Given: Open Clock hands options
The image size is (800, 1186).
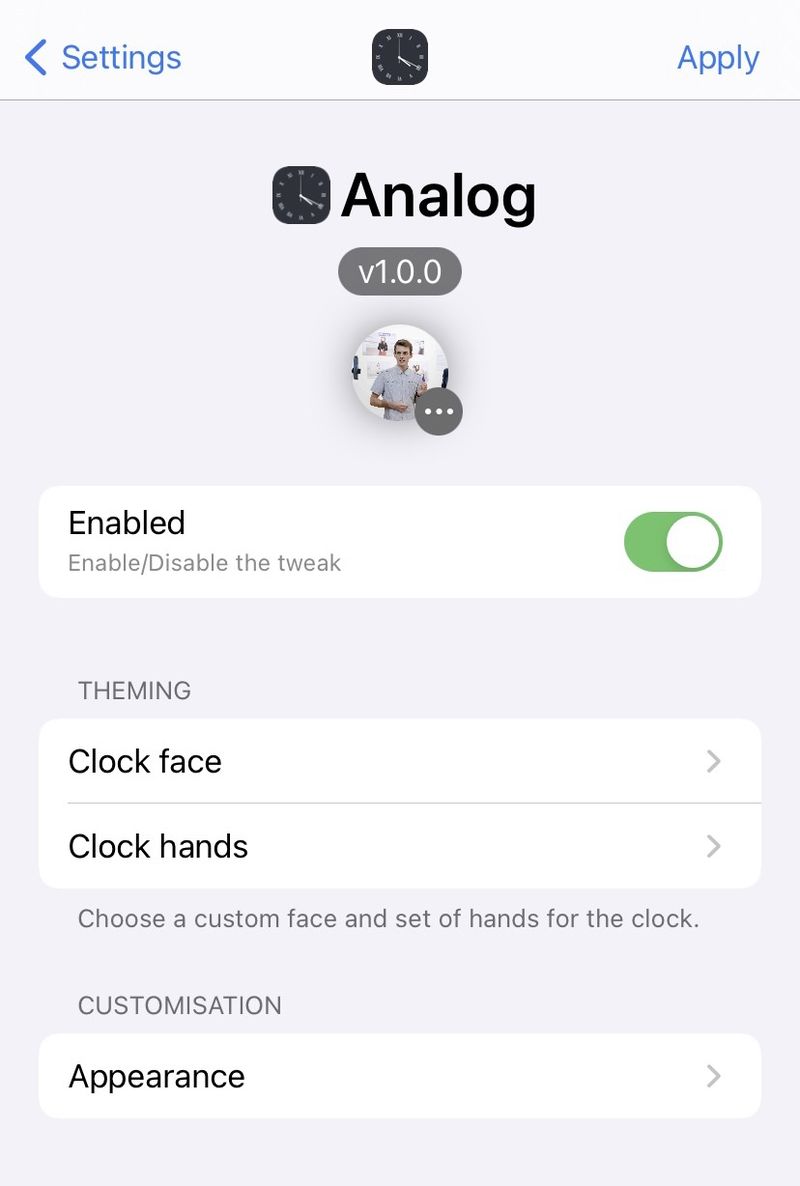Looking at the screenshot, I should 400,846.
